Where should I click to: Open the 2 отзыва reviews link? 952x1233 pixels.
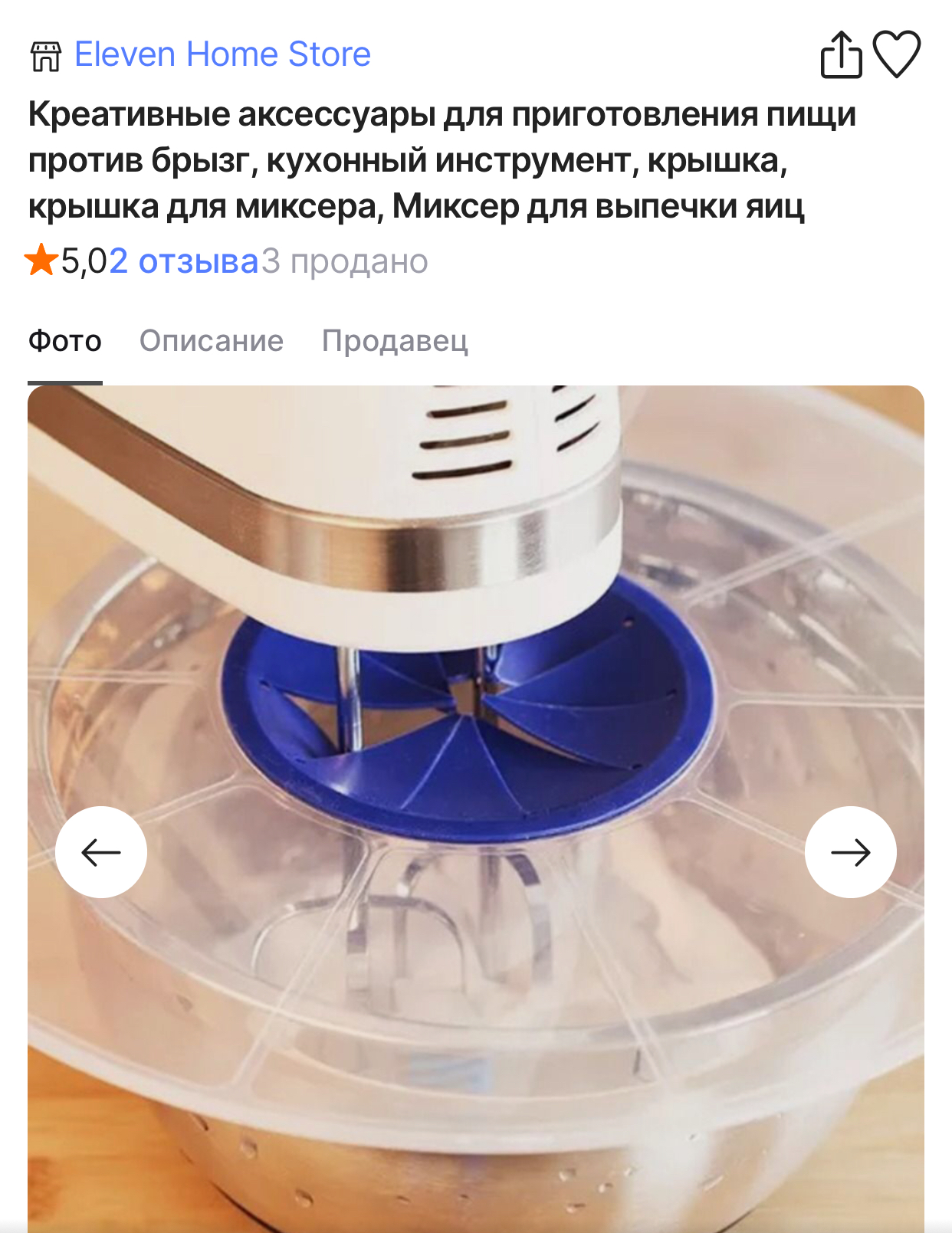(184, 262)
